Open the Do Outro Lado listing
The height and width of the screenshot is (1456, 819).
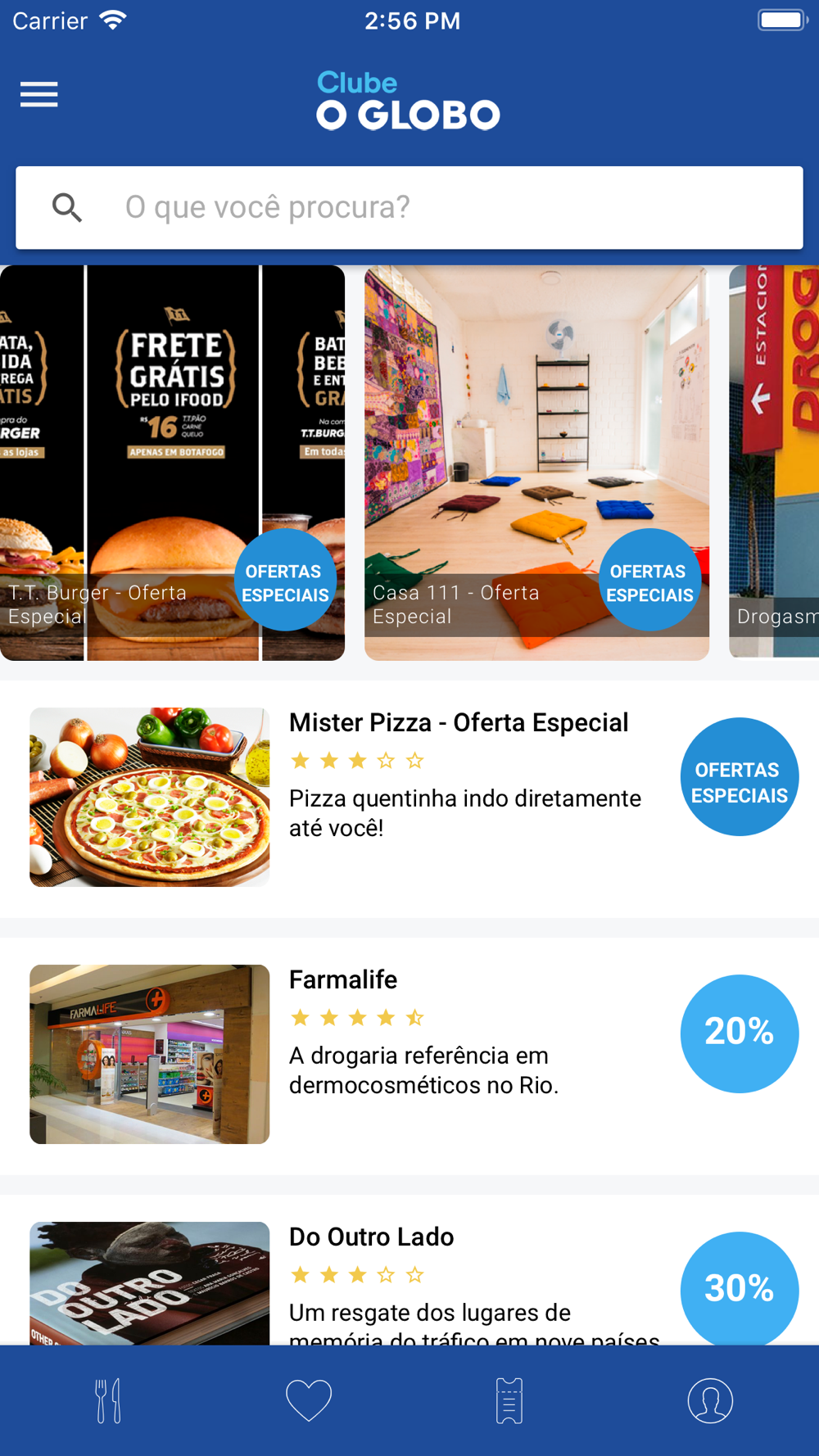click(x=409, y=1270)
